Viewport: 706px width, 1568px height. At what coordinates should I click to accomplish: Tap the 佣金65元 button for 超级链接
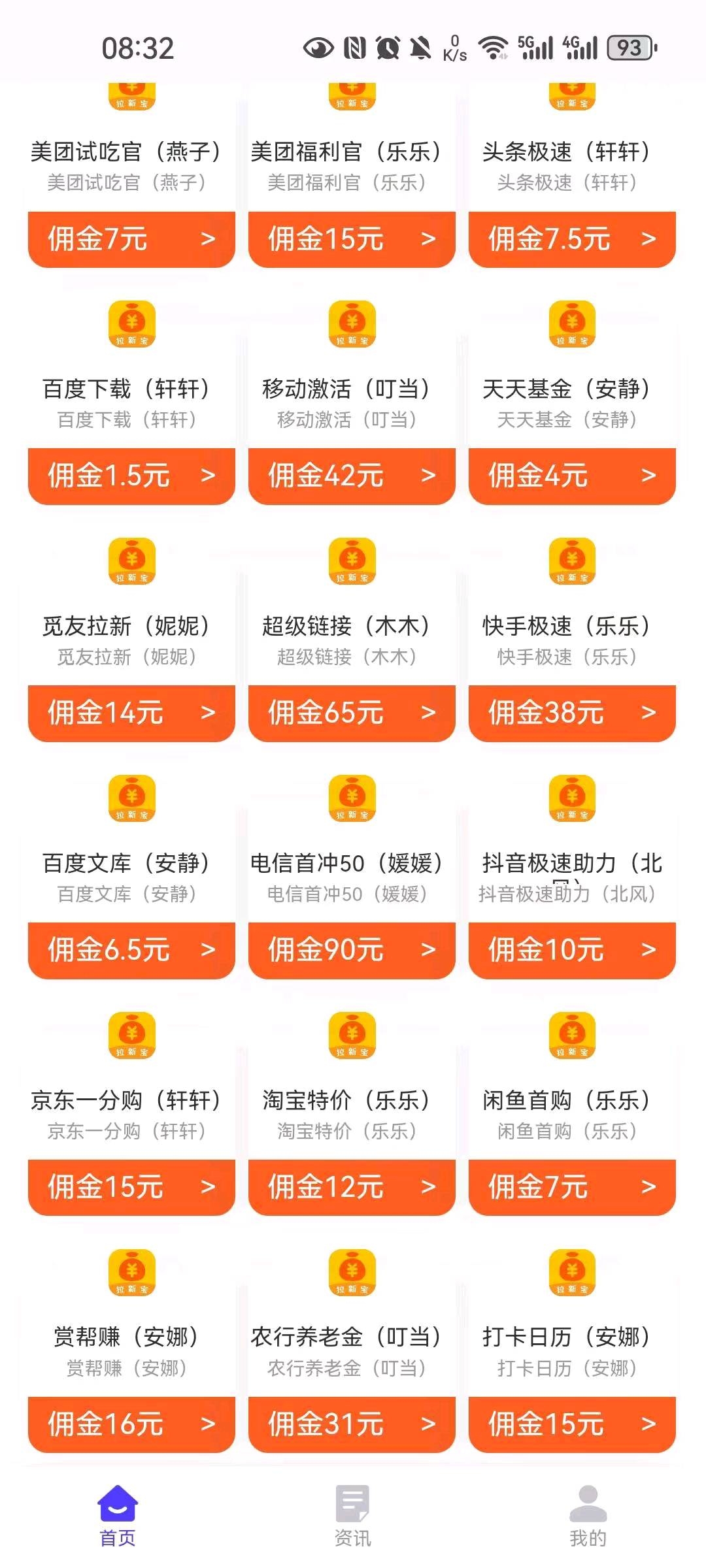(352, 713)
